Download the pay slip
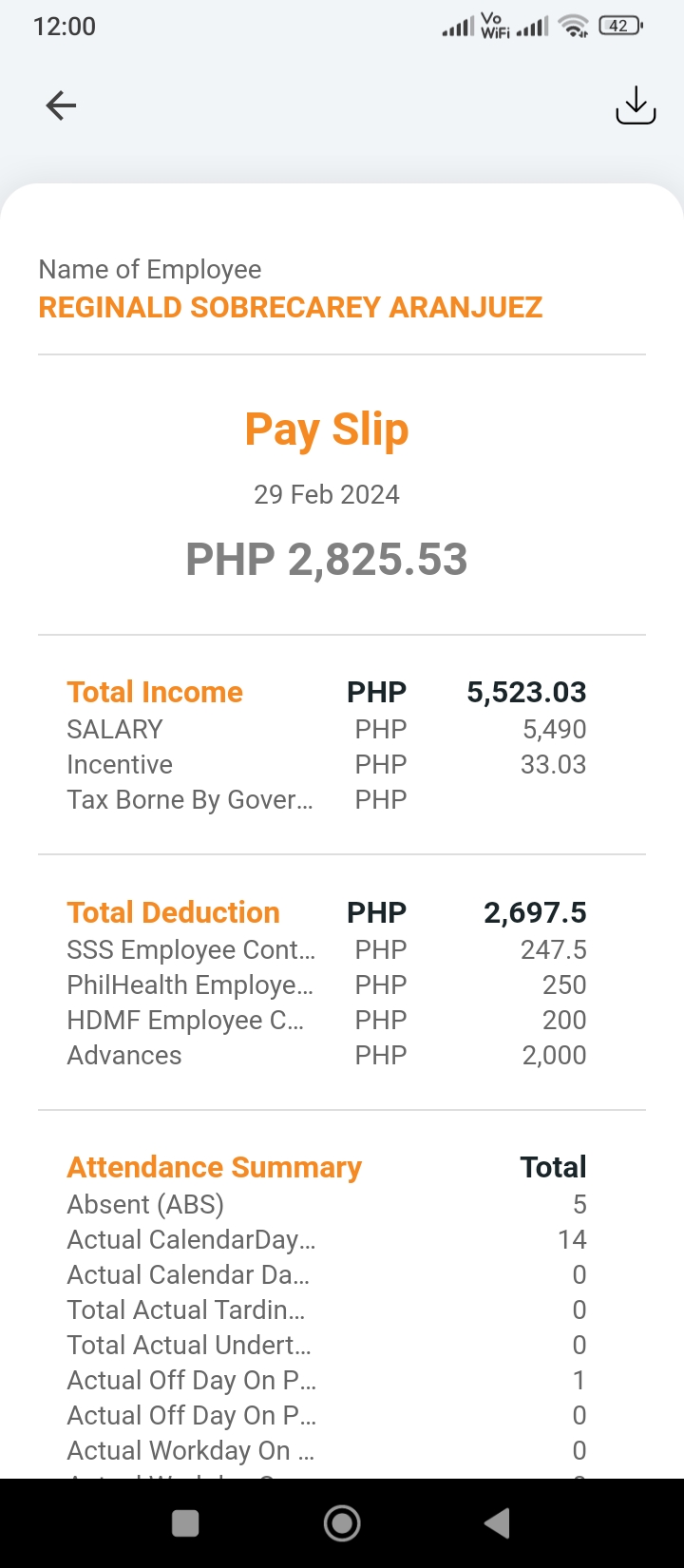 click(636, 105)
